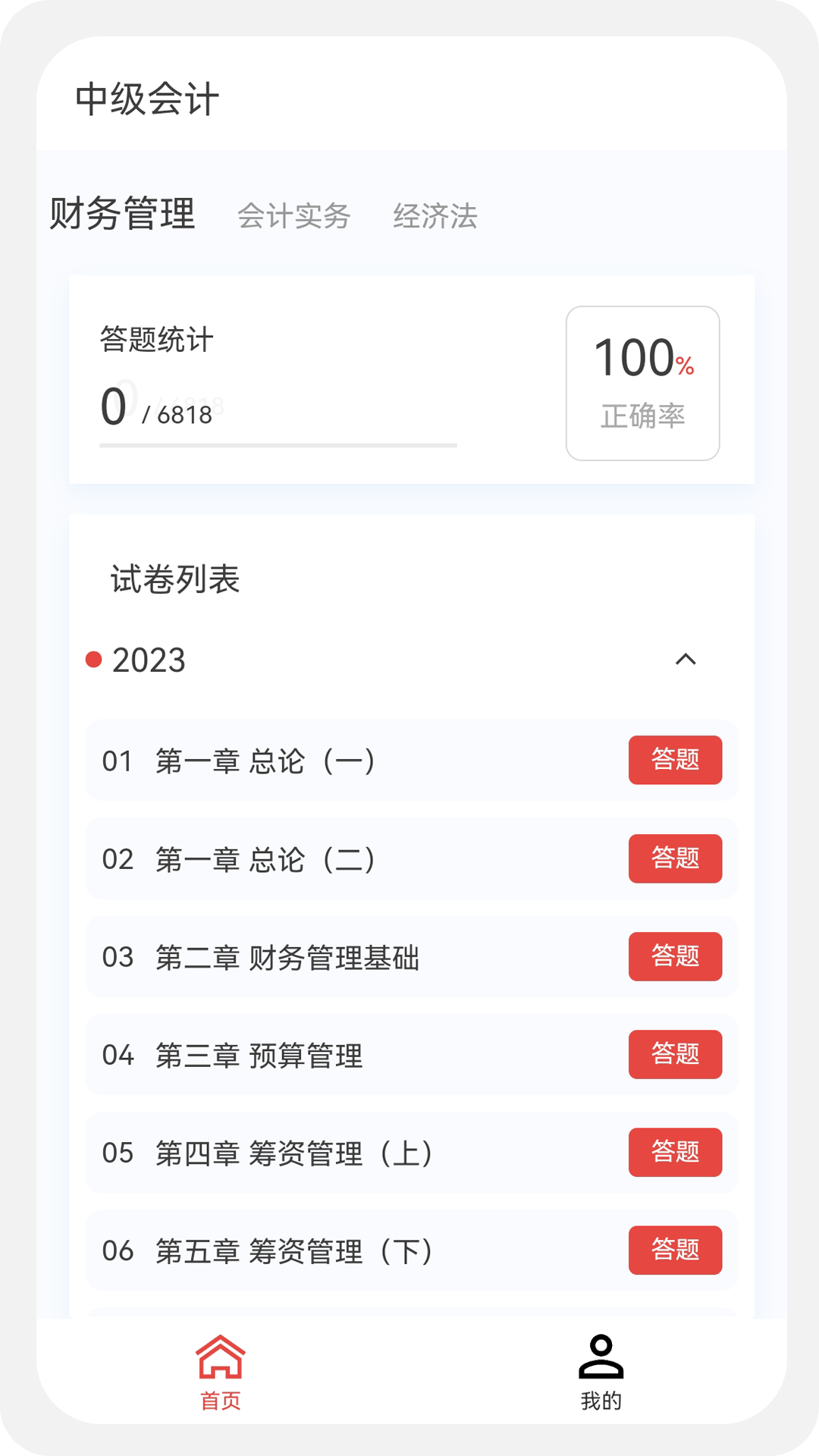Viewport: 819px width, 1456px height.
Task: Click the red dot beside 2023
Action: tap(93, 660)
